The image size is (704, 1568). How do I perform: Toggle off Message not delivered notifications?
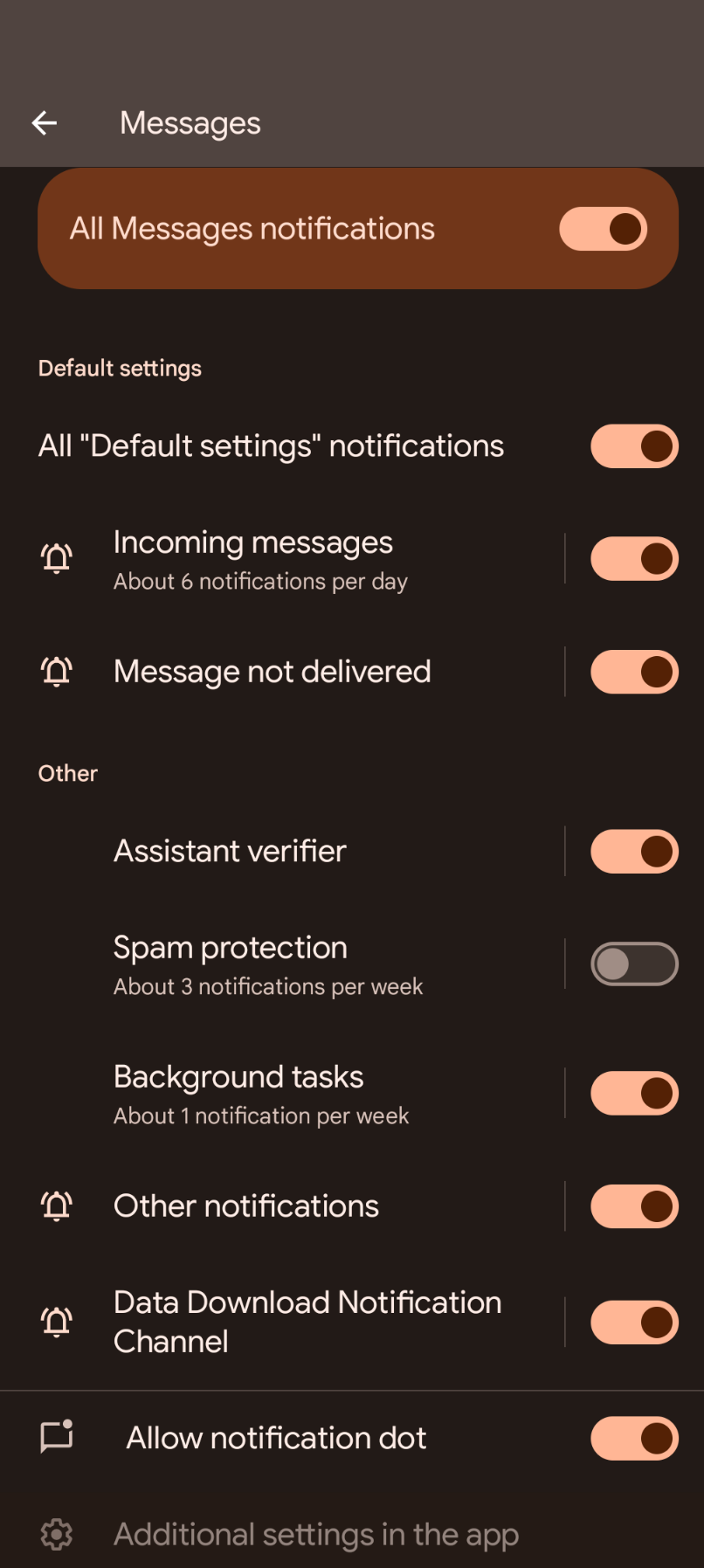(634, 672)
